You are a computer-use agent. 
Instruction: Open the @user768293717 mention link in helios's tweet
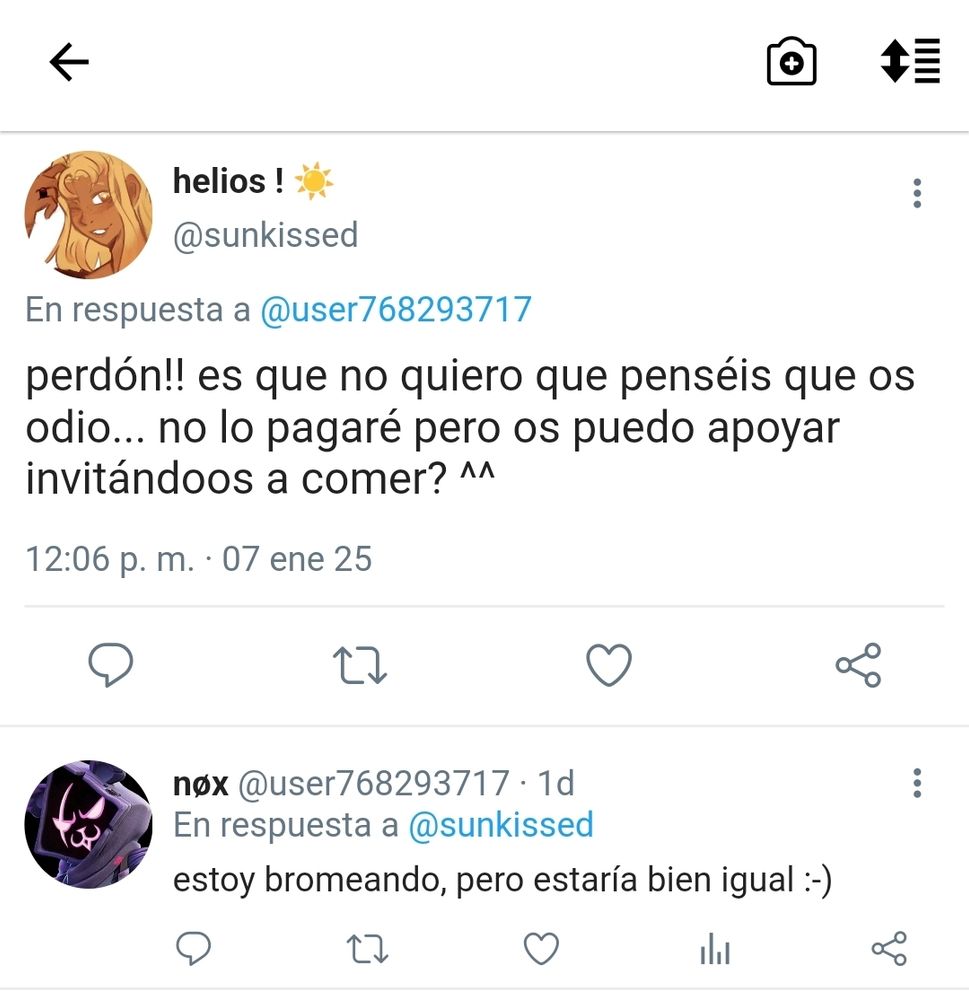(395, 309)
